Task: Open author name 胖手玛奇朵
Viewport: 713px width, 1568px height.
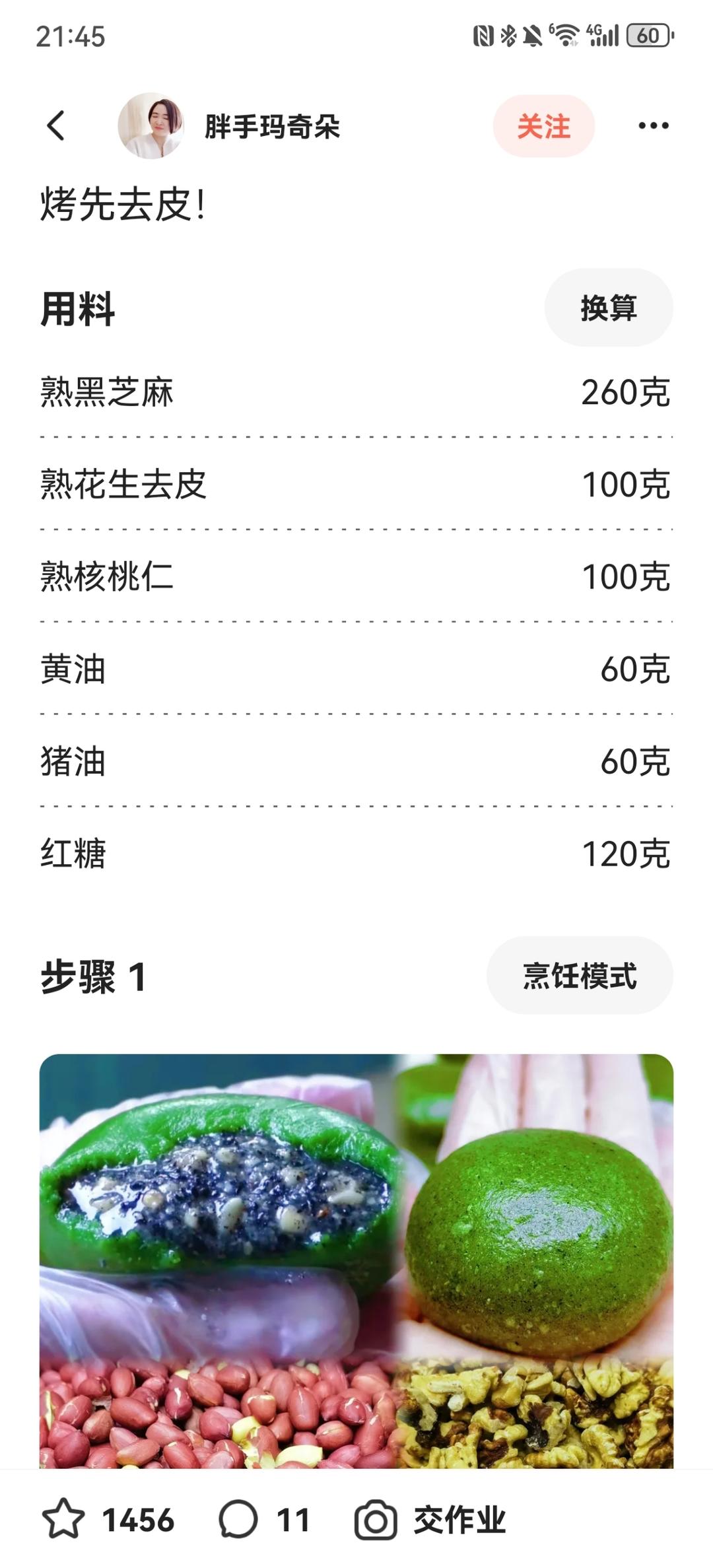Action: coord(272,127)
